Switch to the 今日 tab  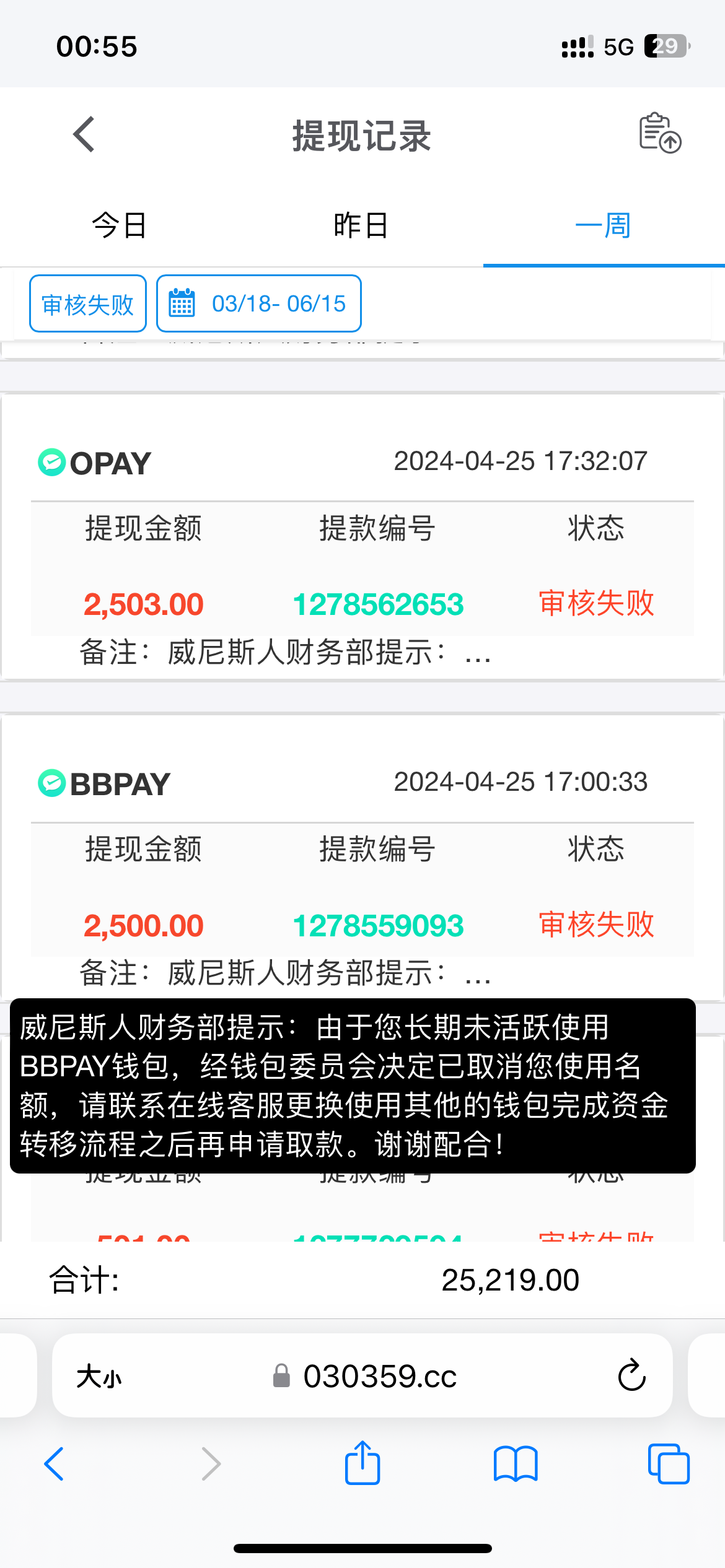[119, 225]
